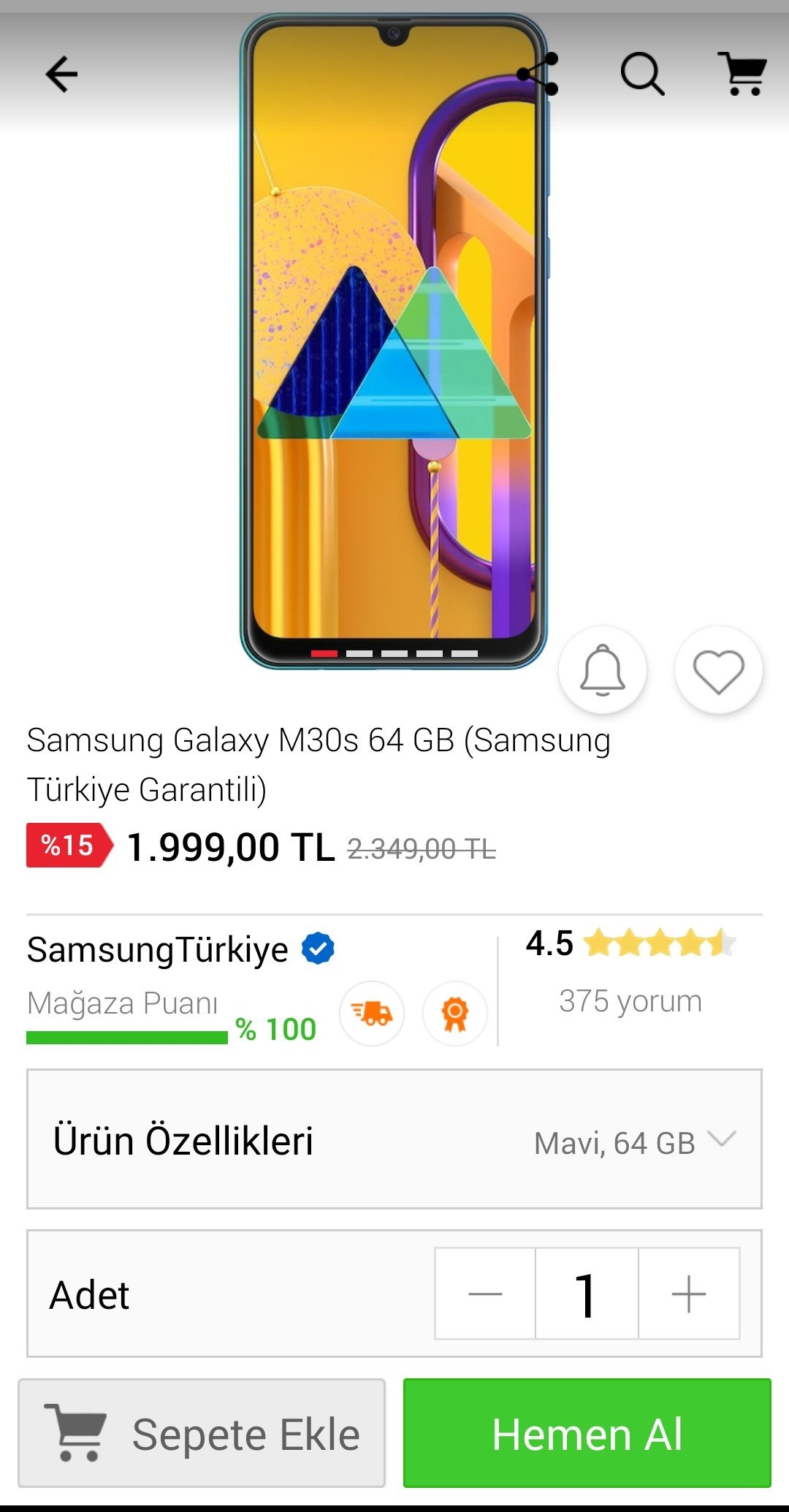
Task: Tap the price alert bell icon
Action: tap(603, 669)
